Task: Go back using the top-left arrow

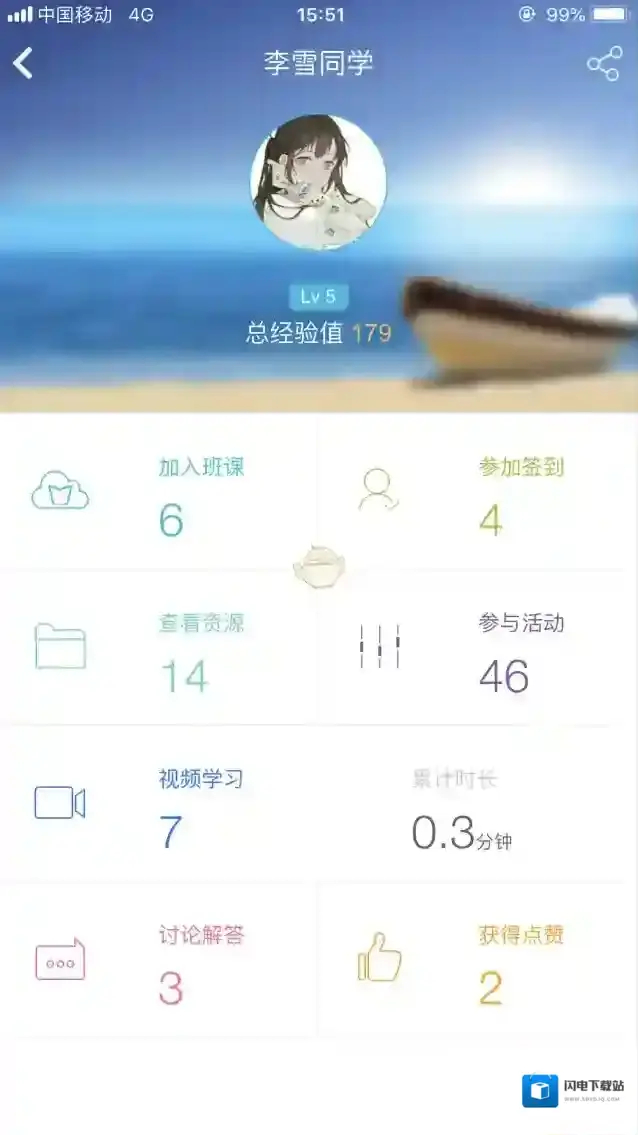Action: [x=23, y=63]
